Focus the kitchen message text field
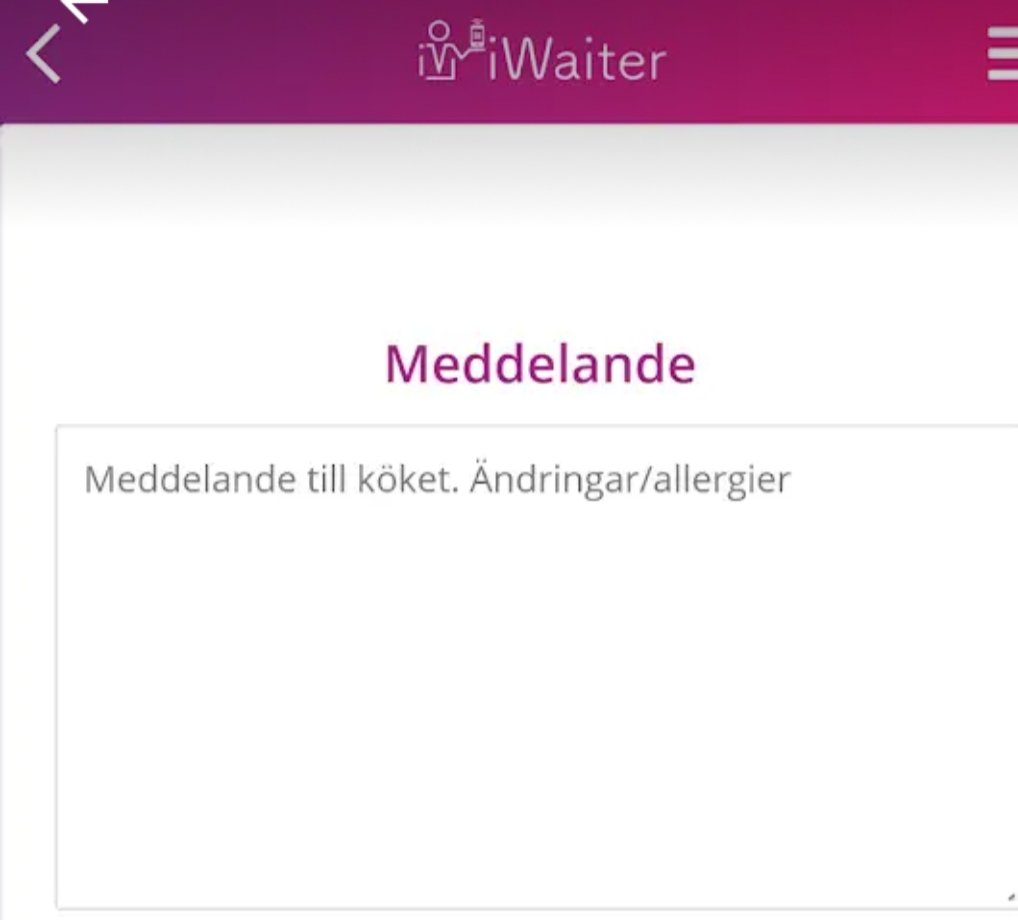Screen dimensions: 1018x920 (x=536, y=666)
